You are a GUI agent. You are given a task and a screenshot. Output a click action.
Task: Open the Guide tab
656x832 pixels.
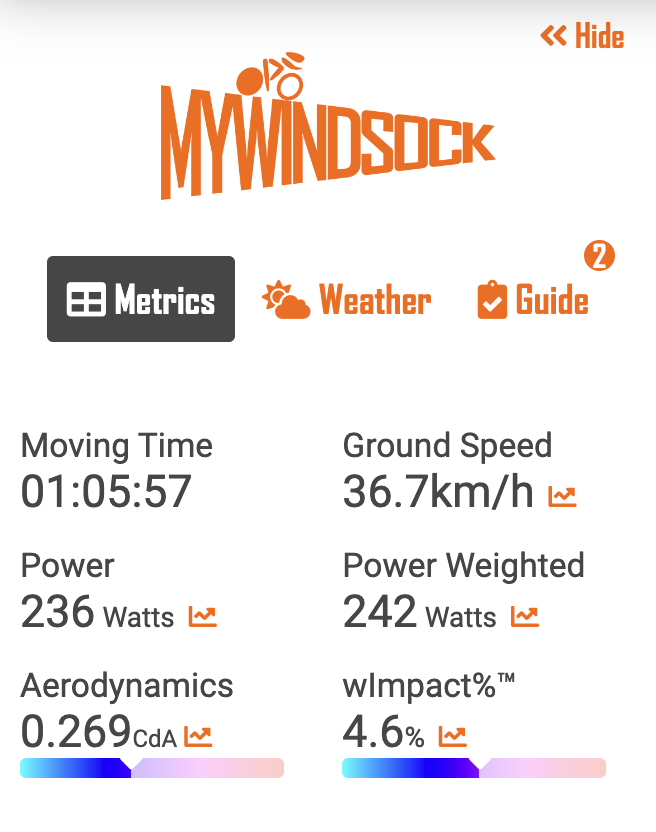pyautogui.click(x=533, y=300)
